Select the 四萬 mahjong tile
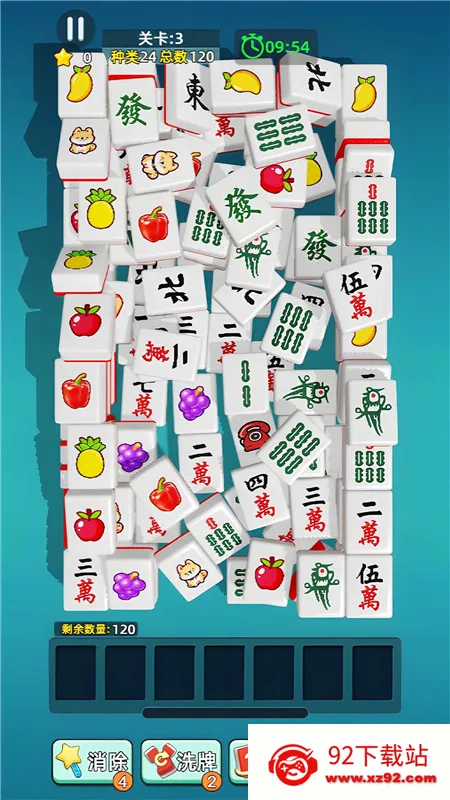This screenshot has width=450, height=800. pos(262,497)
